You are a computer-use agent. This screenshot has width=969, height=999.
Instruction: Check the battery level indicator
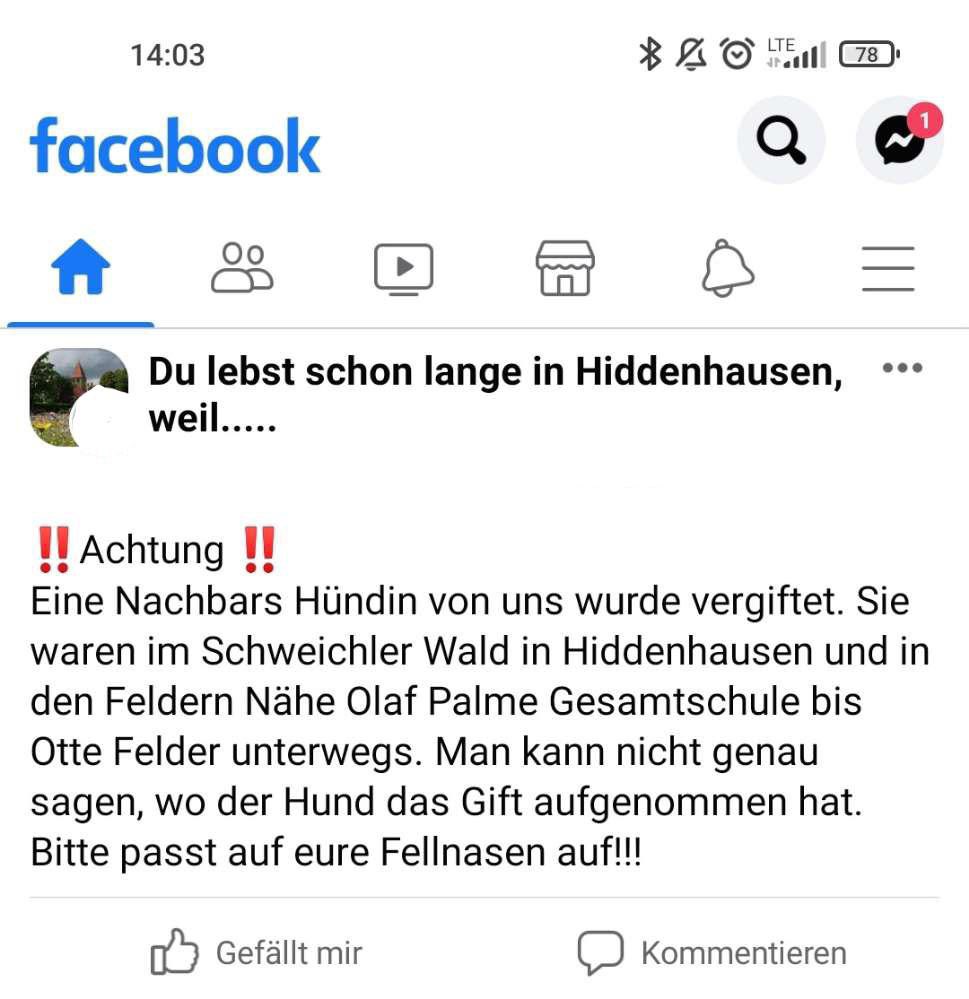(x=866, y=55)
